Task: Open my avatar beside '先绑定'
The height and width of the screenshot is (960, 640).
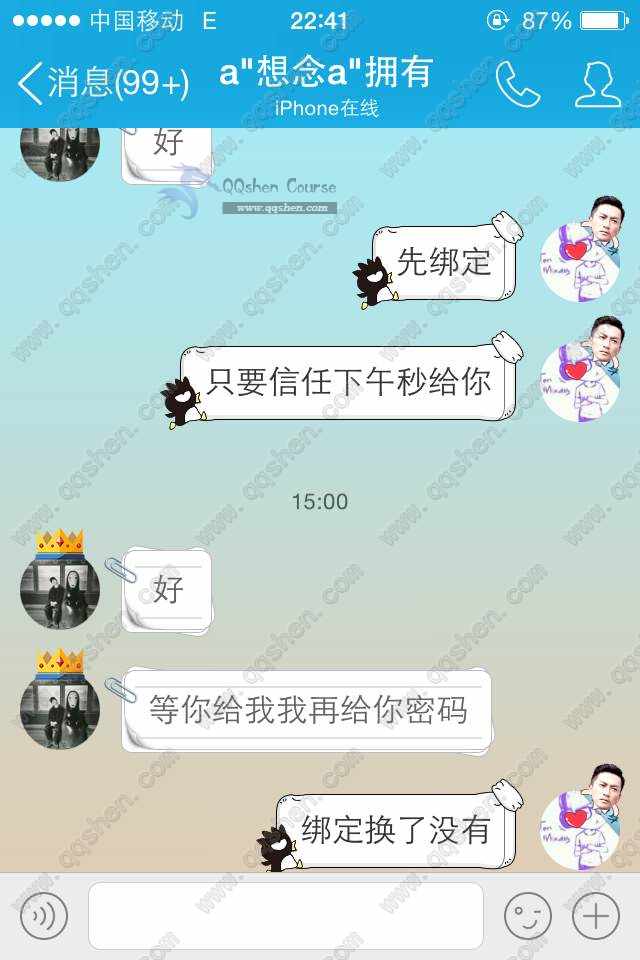Action: [580, 260]
